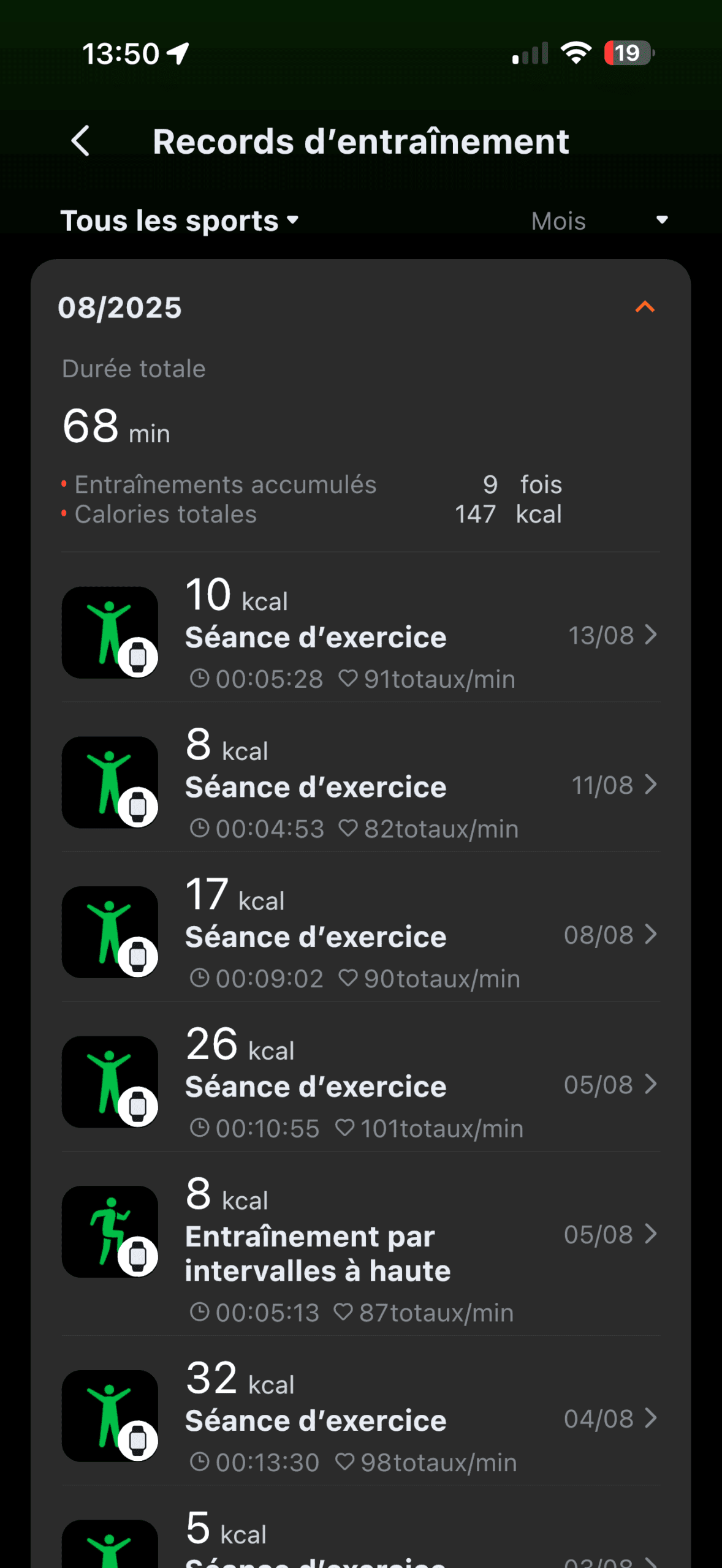722x1568 pixels.
Task: Collapse the 08/2025 month section
Action: [x=645, y=307]
